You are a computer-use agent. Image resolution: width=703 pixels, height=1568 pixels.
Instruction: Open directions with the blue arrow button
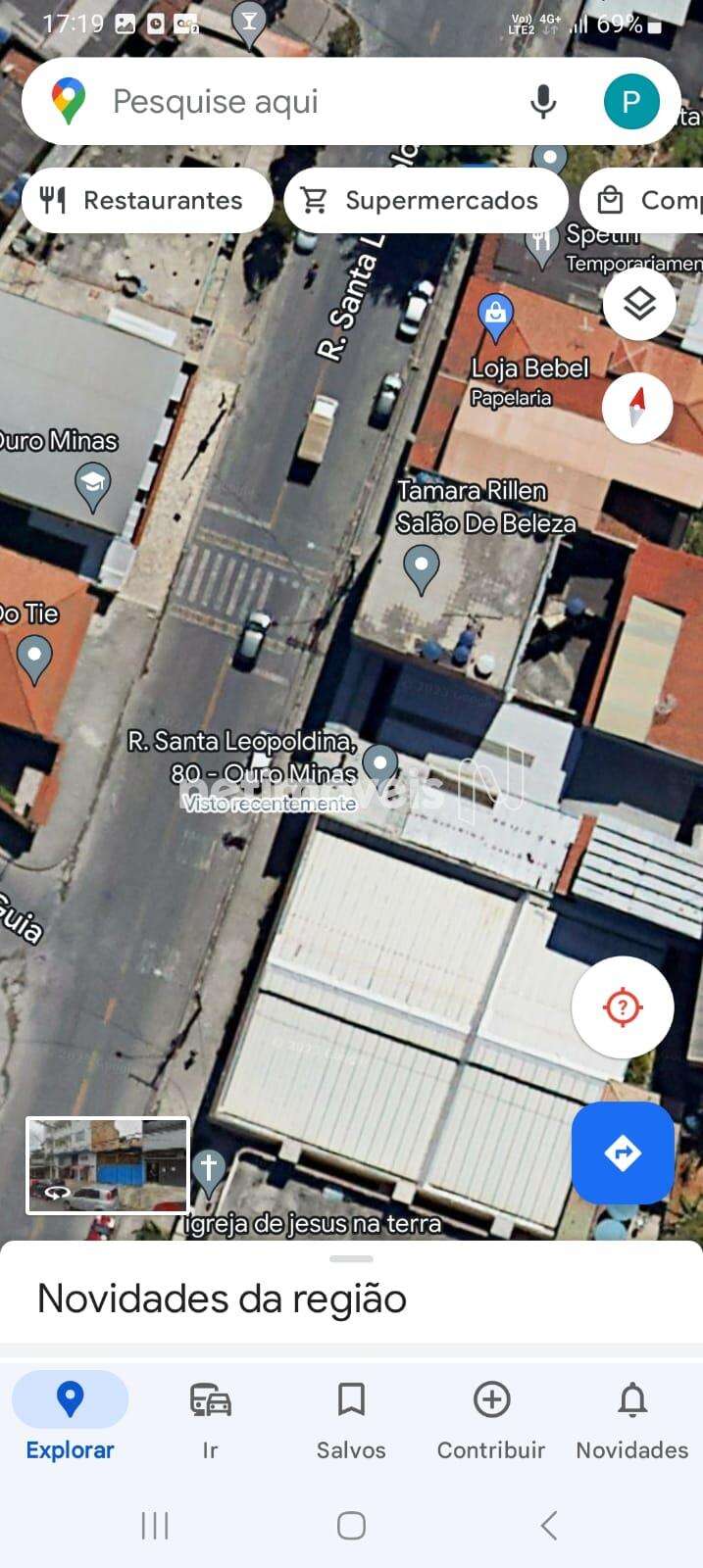point(623,1152)
